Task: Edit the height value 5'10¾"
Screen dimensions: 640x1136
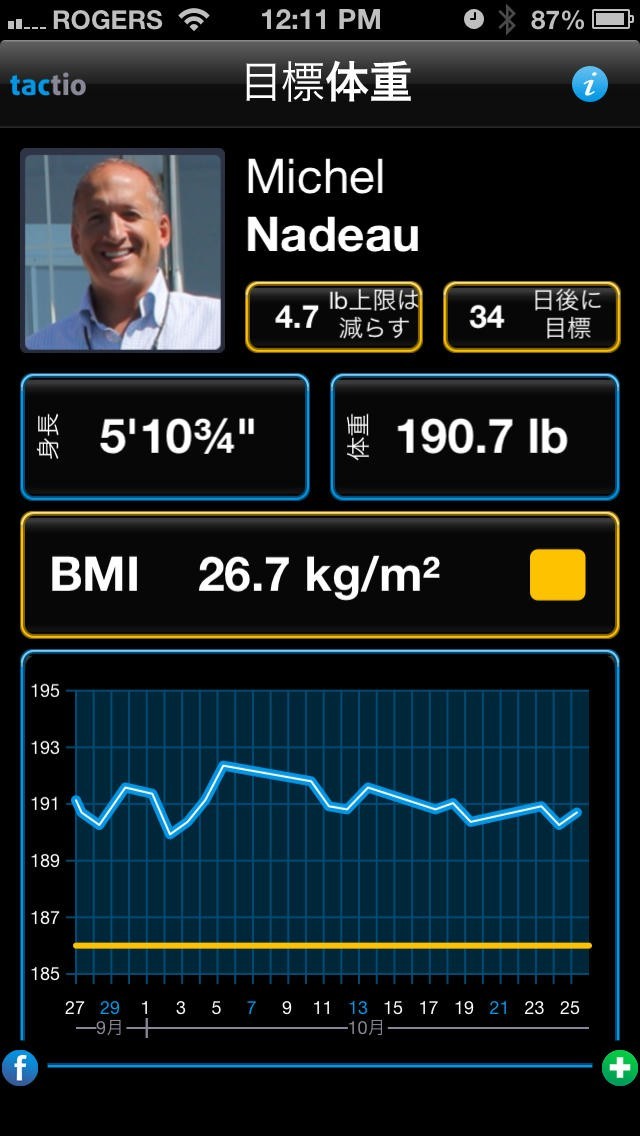Action: click(165, 437)
